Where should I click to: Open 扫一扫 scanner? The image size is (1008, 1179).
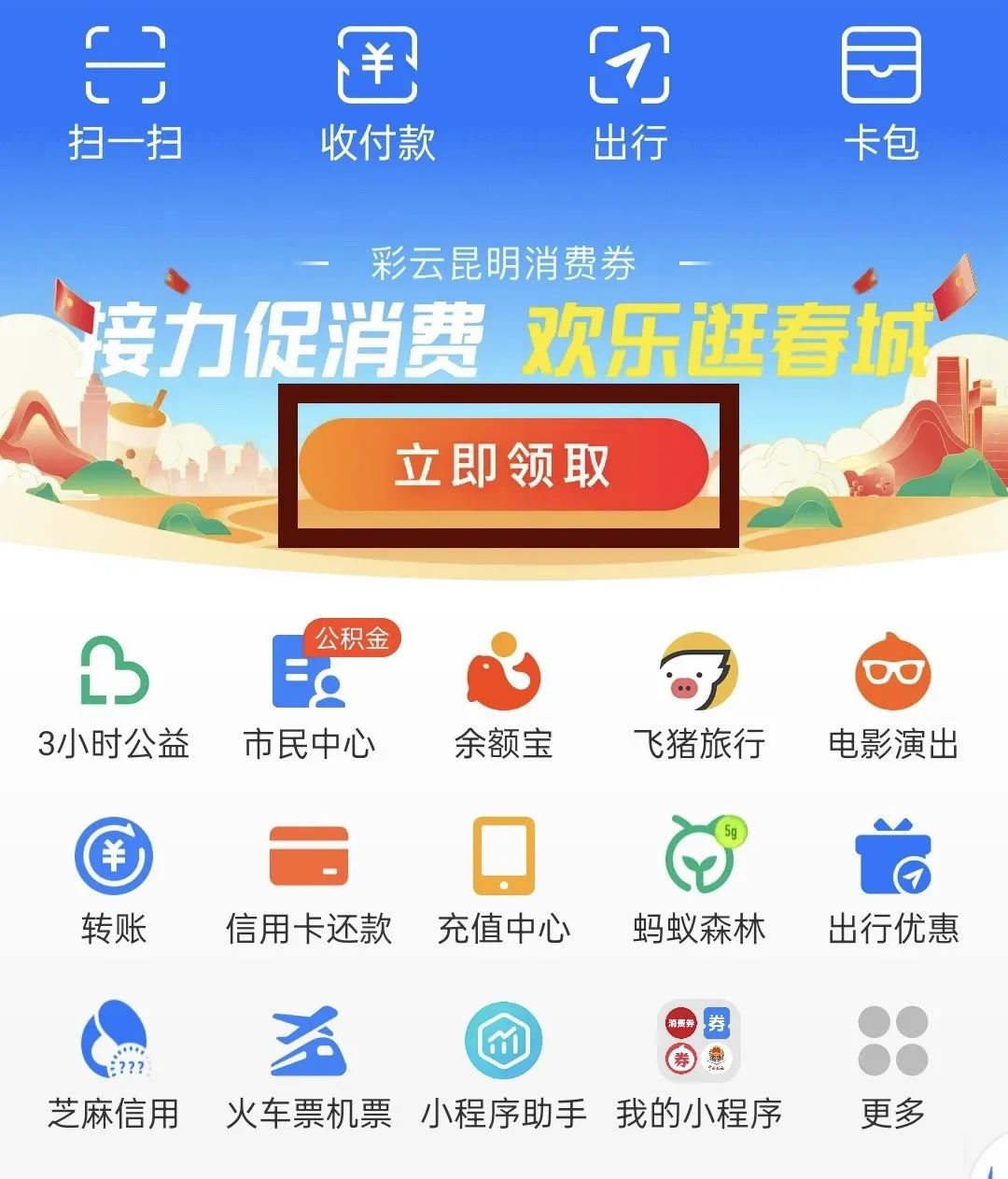click(x=125, y=91)
